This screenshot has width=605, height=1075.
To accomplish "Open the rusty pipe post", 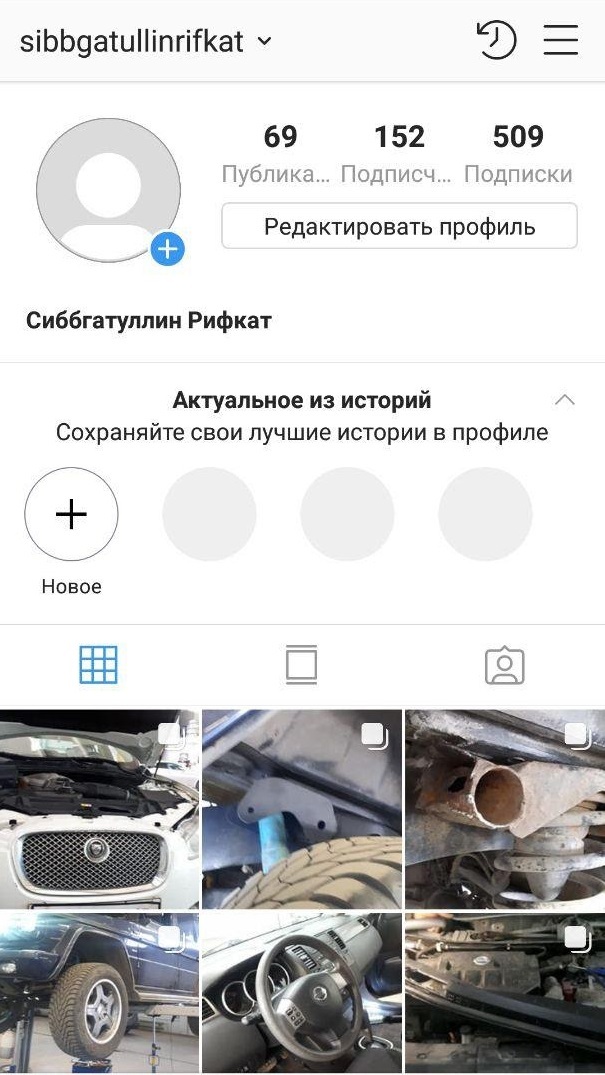I will tap(504, 808).
